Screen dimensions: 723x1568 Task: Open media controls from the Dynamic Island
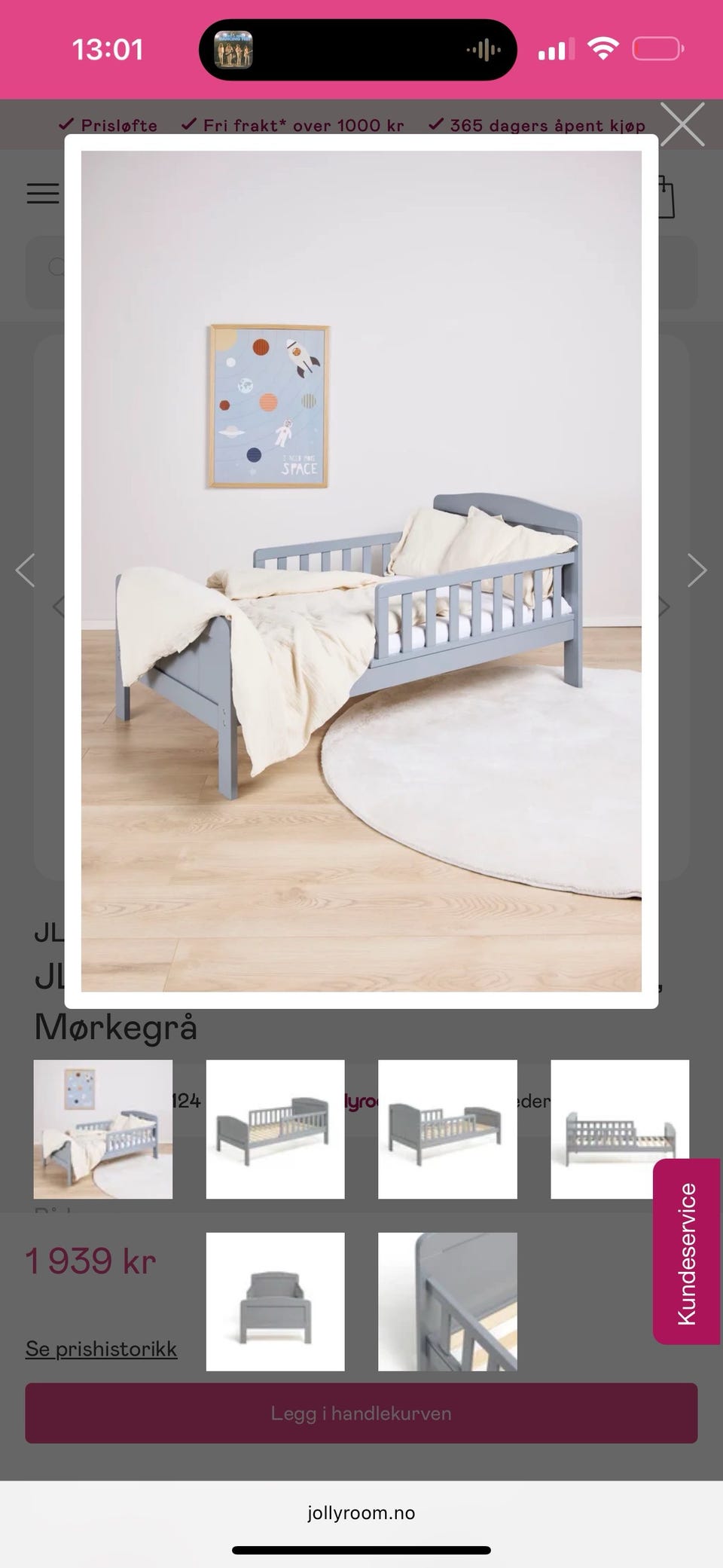tap(360, 50)
